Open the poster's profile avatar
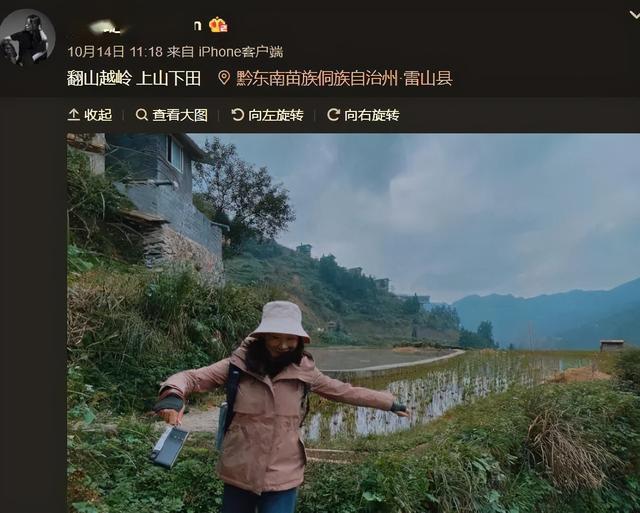 coord(28,38)
